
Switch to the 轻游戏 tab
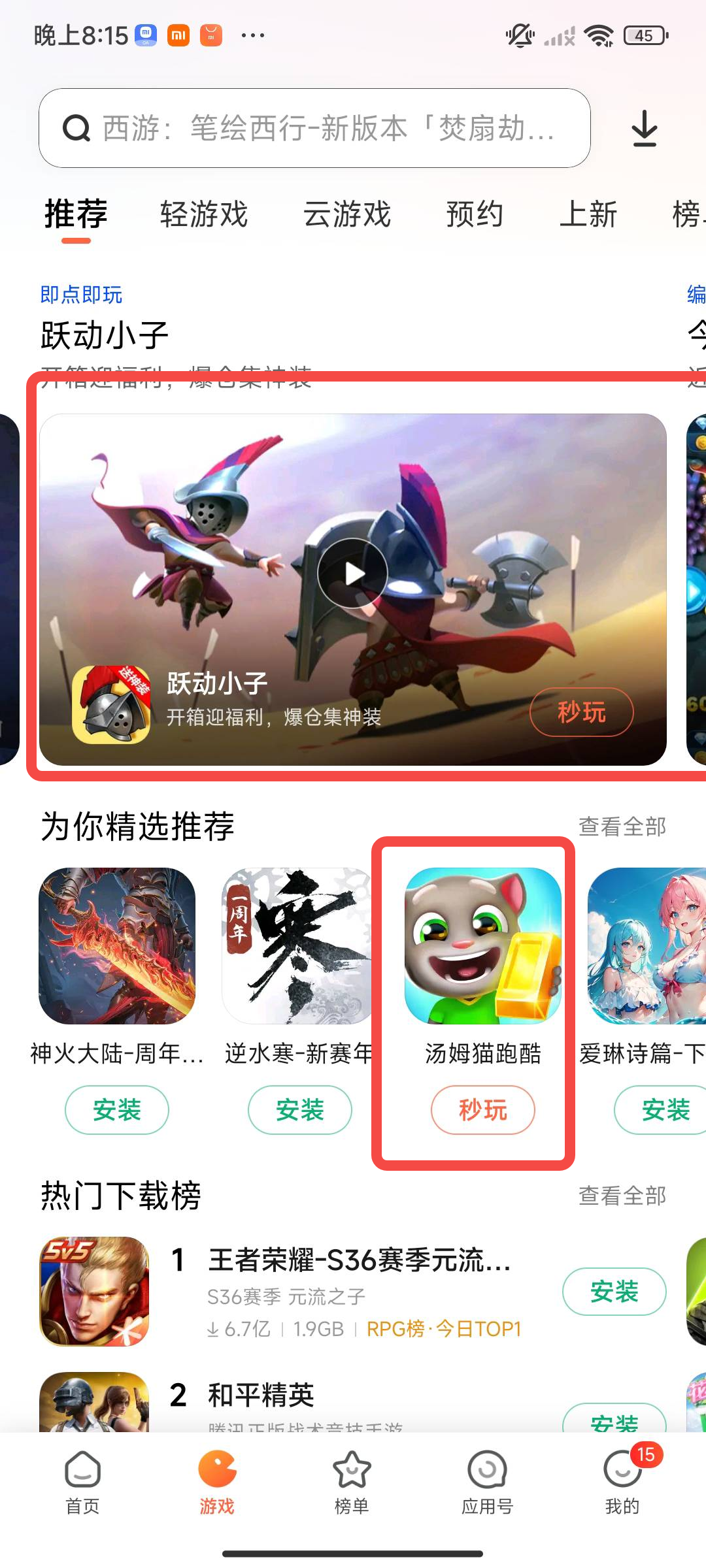pos(204,214)
